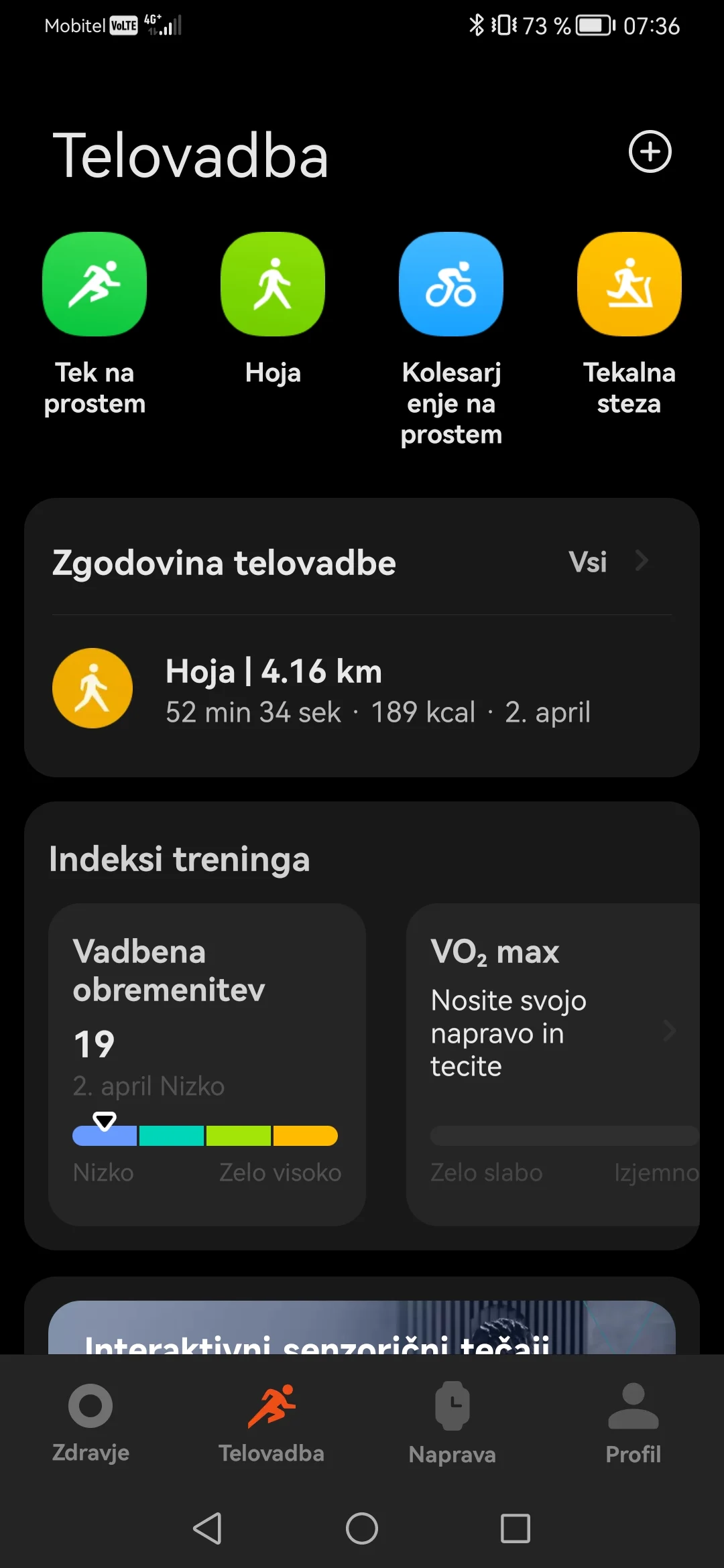724x1568 pixels.
Task: Open the VO₂ max card
Action: 553,1064
